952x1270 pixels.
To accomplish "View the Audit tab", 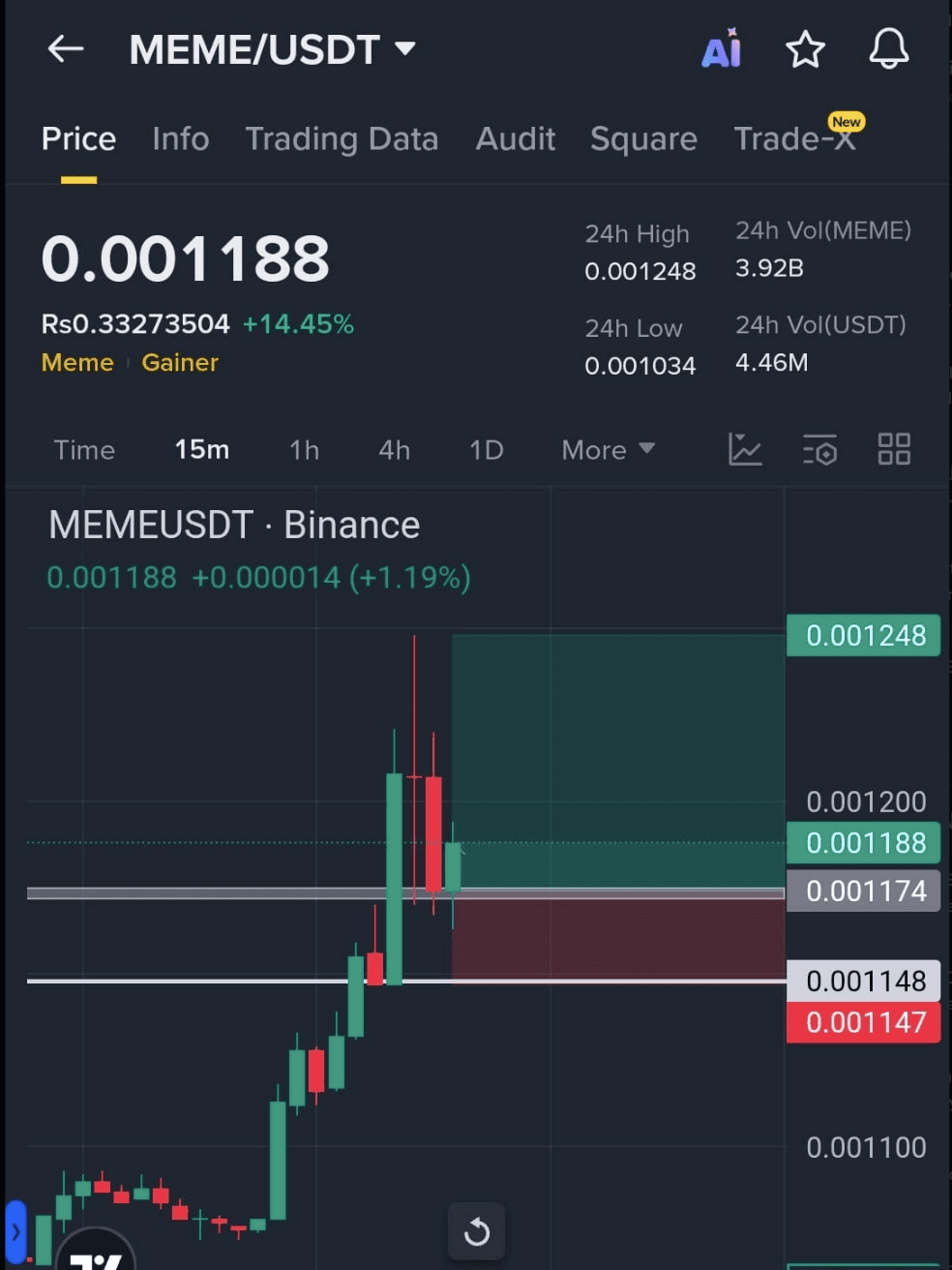I will 516,138.
